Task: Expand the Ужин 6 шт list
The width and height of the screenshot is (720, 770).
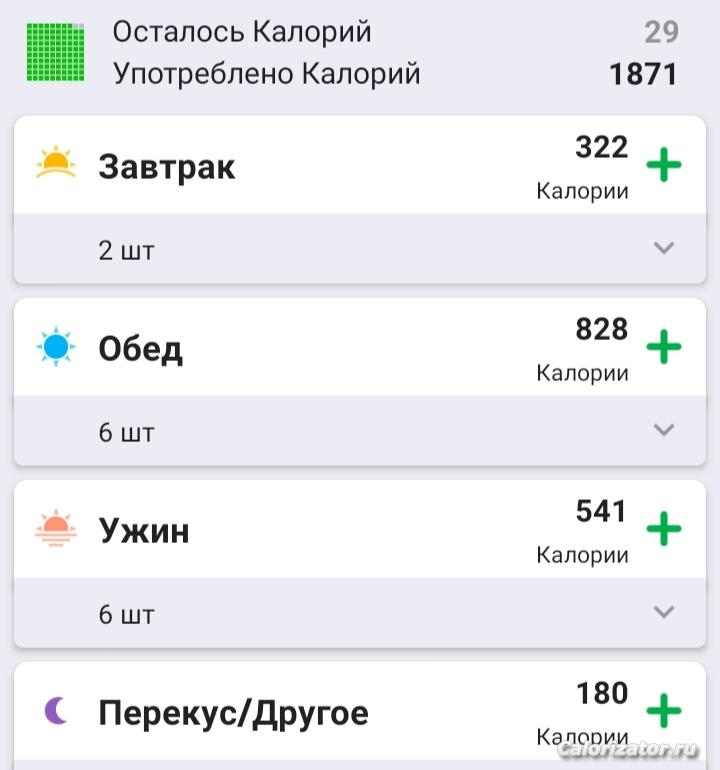Action: coord(664,612)
